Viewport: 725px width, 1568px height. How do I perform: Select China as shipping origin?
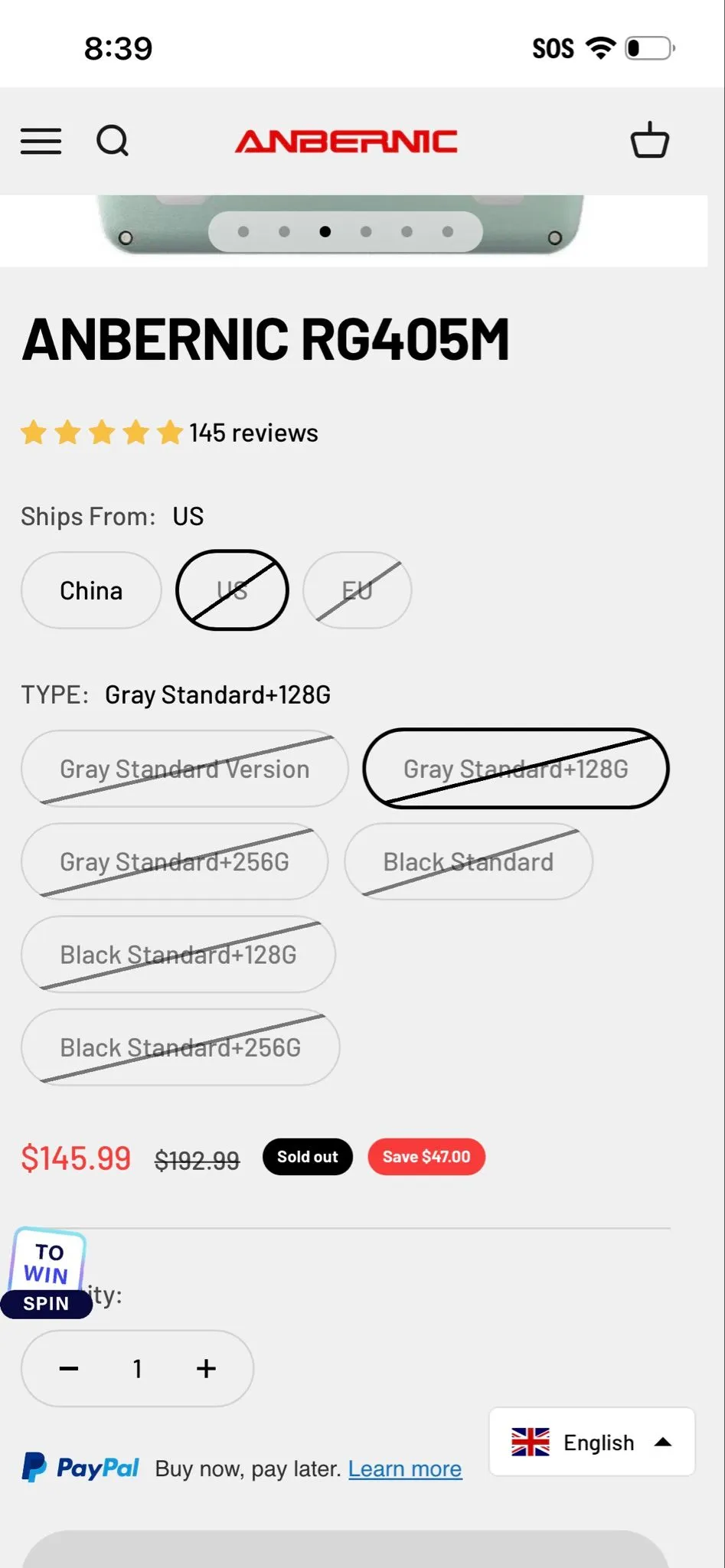pos(91,590)
